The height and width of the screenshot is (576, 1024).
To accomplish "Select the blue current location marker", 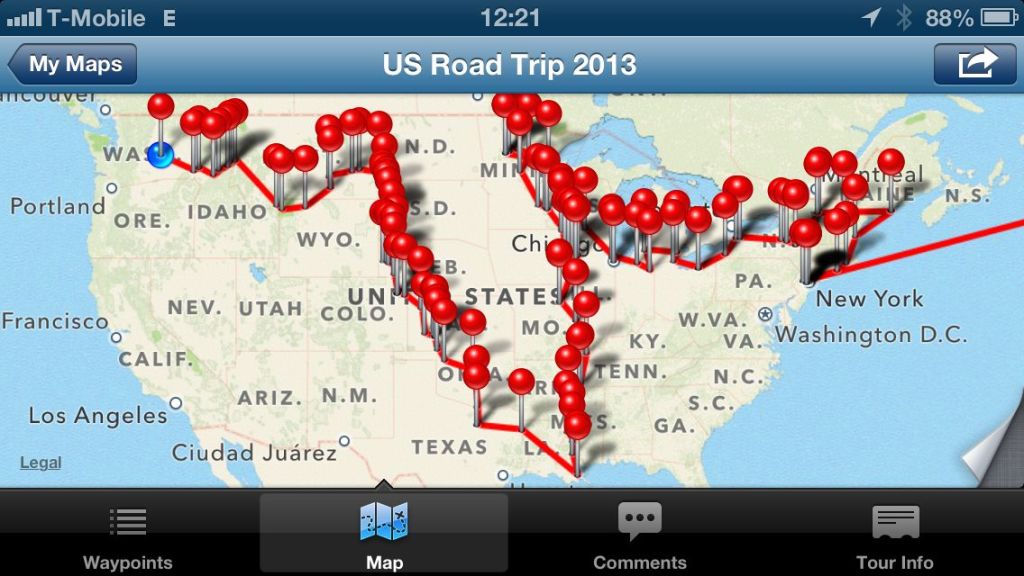I will tap(160, 154).
